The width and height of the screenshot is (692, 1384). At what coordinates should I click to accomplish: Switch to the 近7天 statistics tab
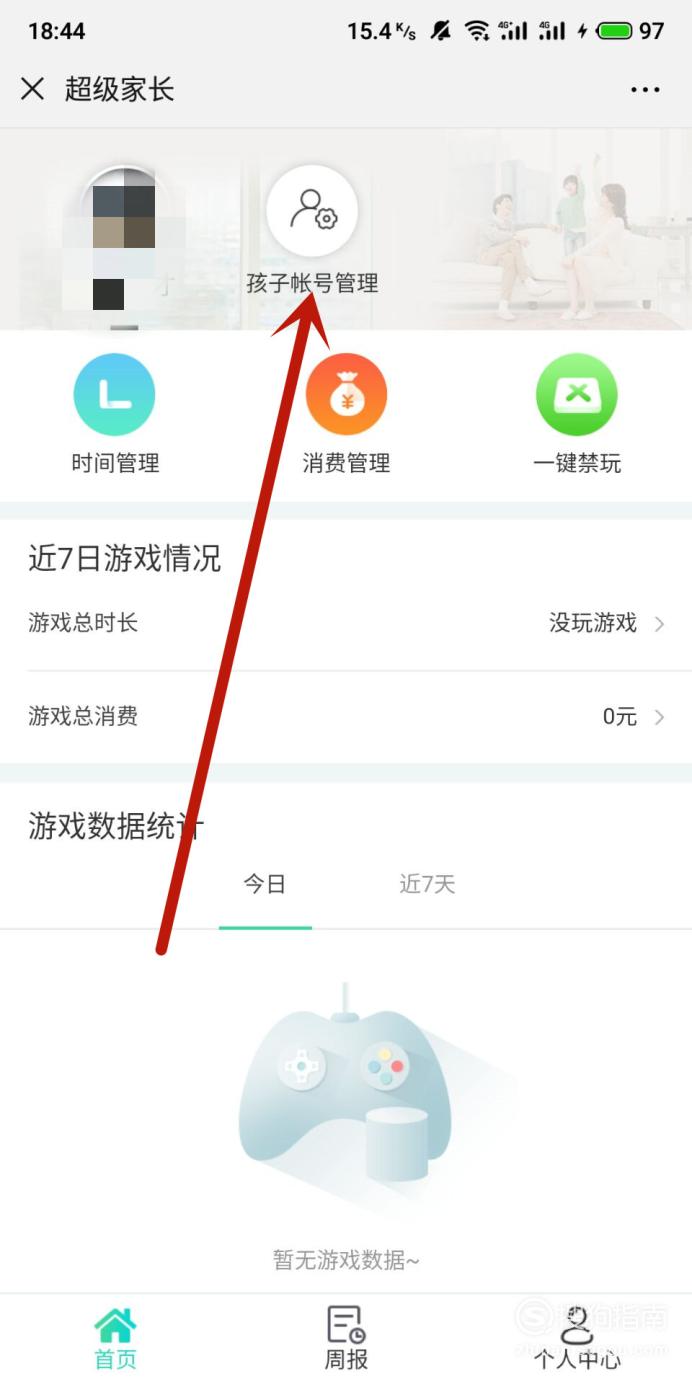click(427, 884)
